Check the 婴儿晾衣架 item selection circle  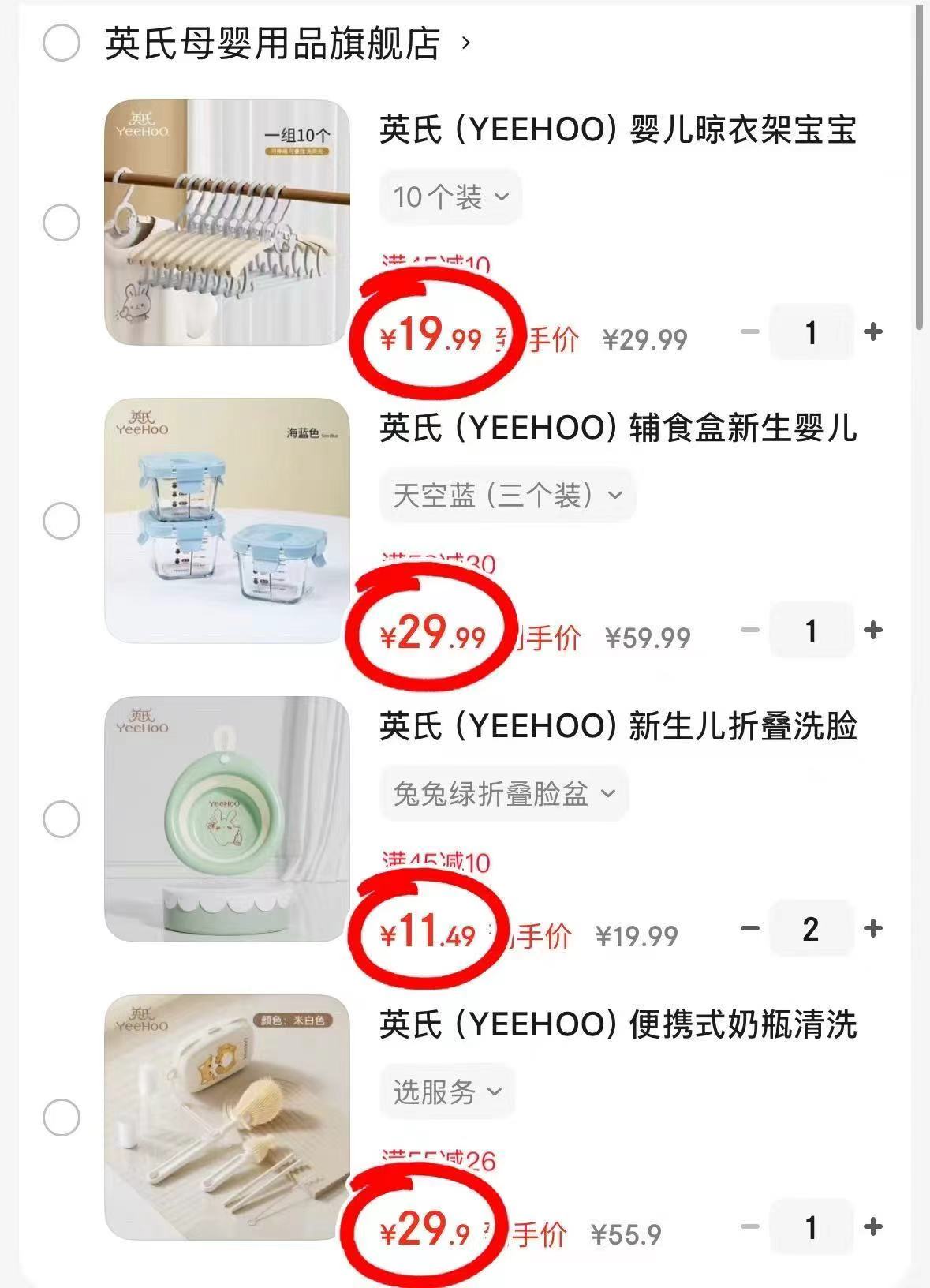coord(63,222)
